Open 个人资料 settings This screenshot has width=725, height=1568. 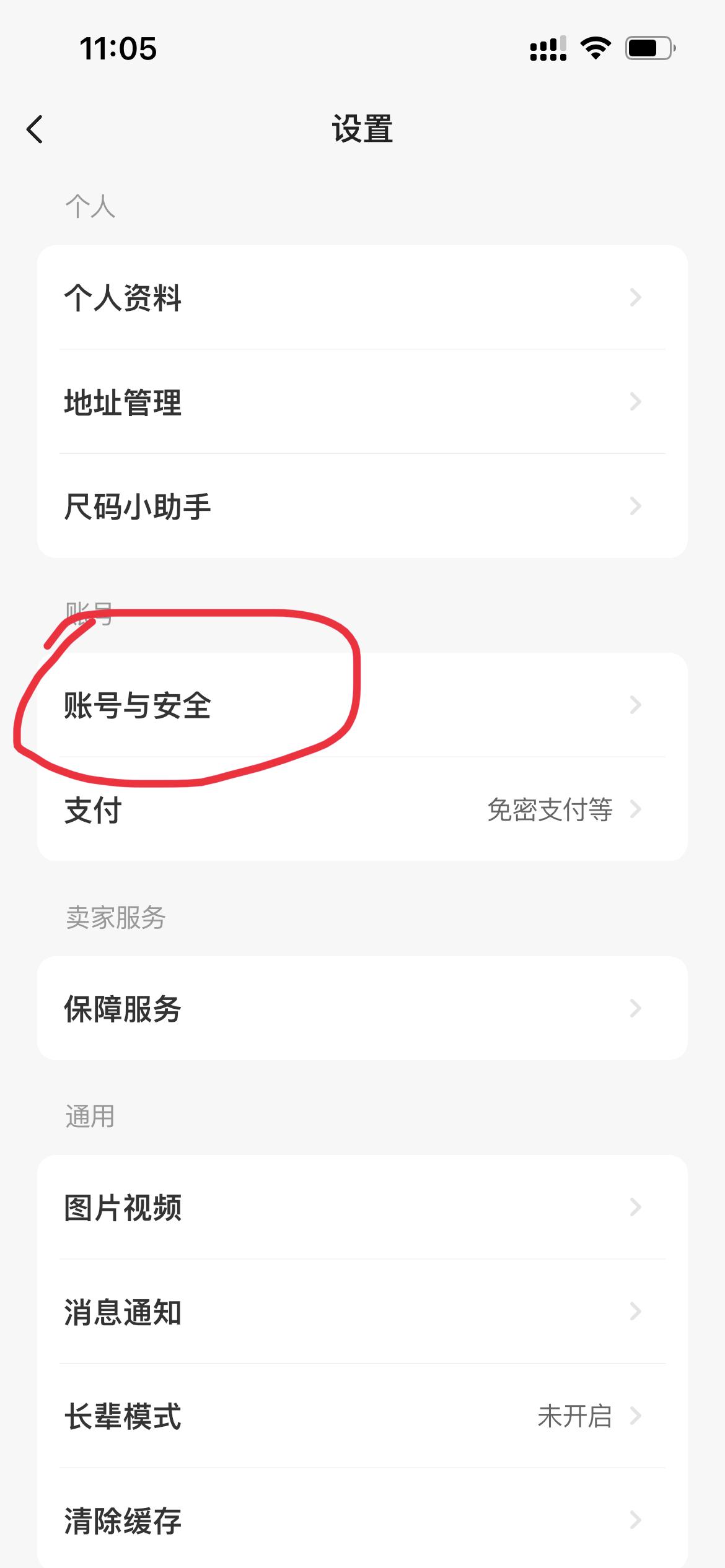(x=362, y=298)
